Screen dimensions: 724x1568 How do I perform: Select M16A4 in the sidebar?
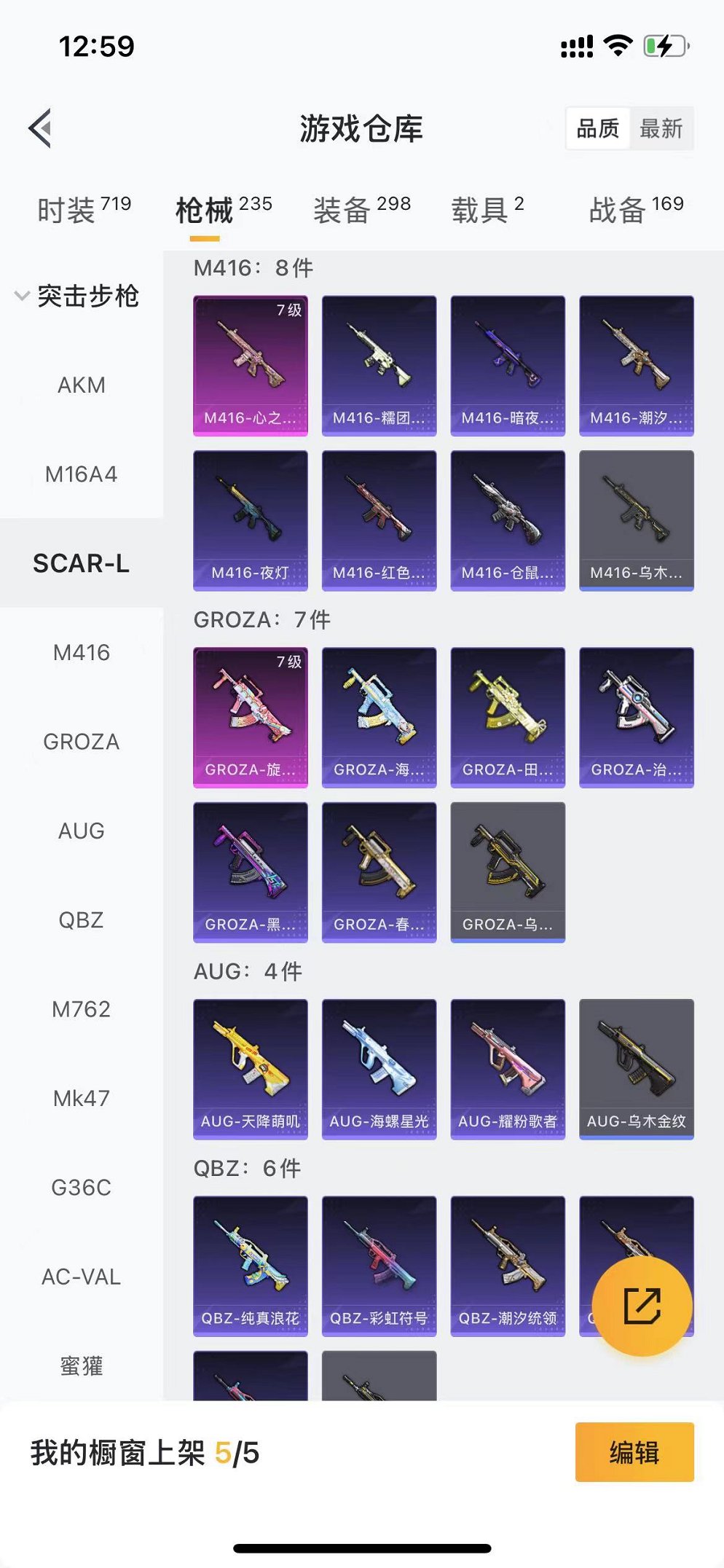coord(82,474)
